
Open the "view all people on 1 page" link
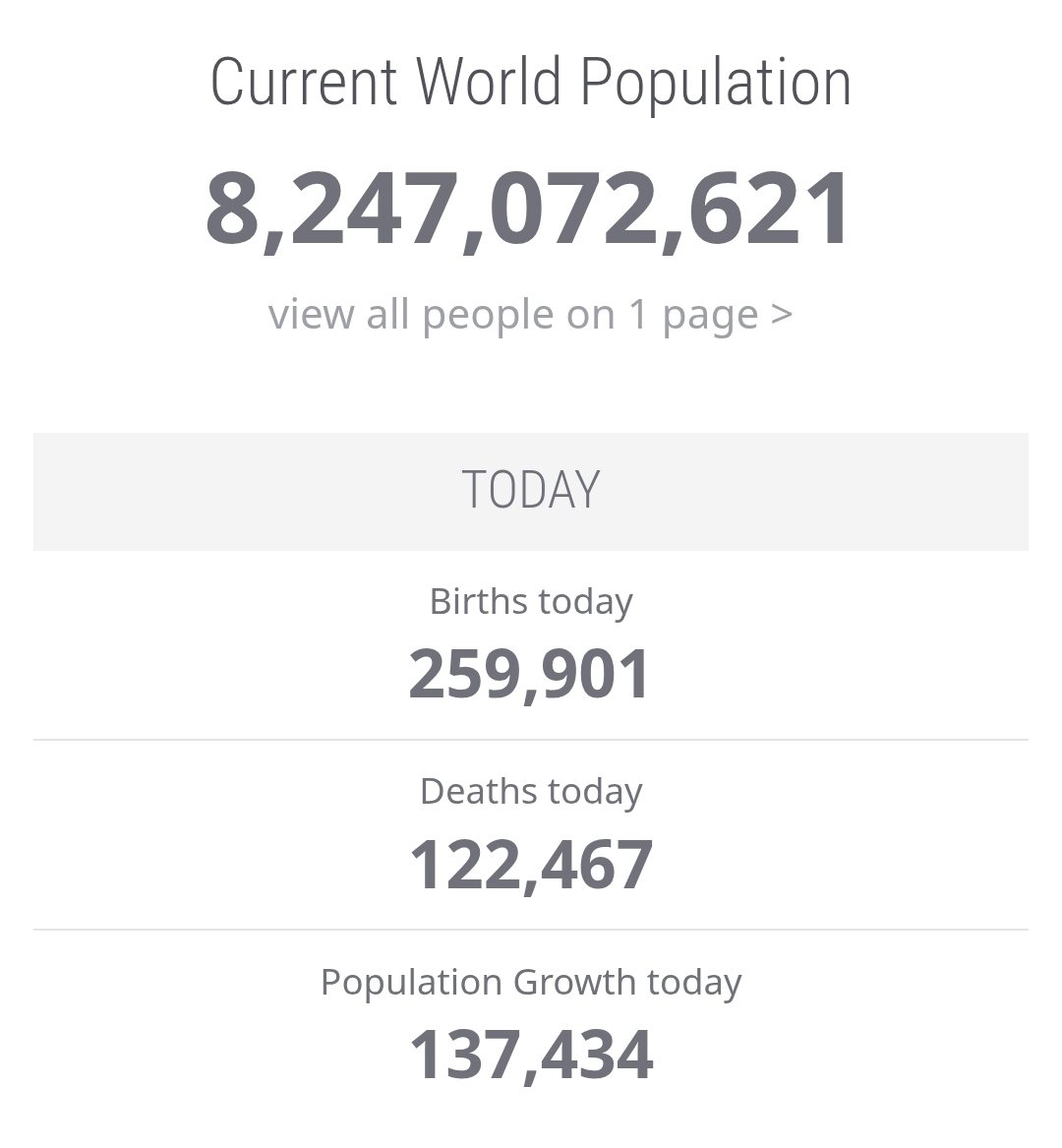pos(530,315)
